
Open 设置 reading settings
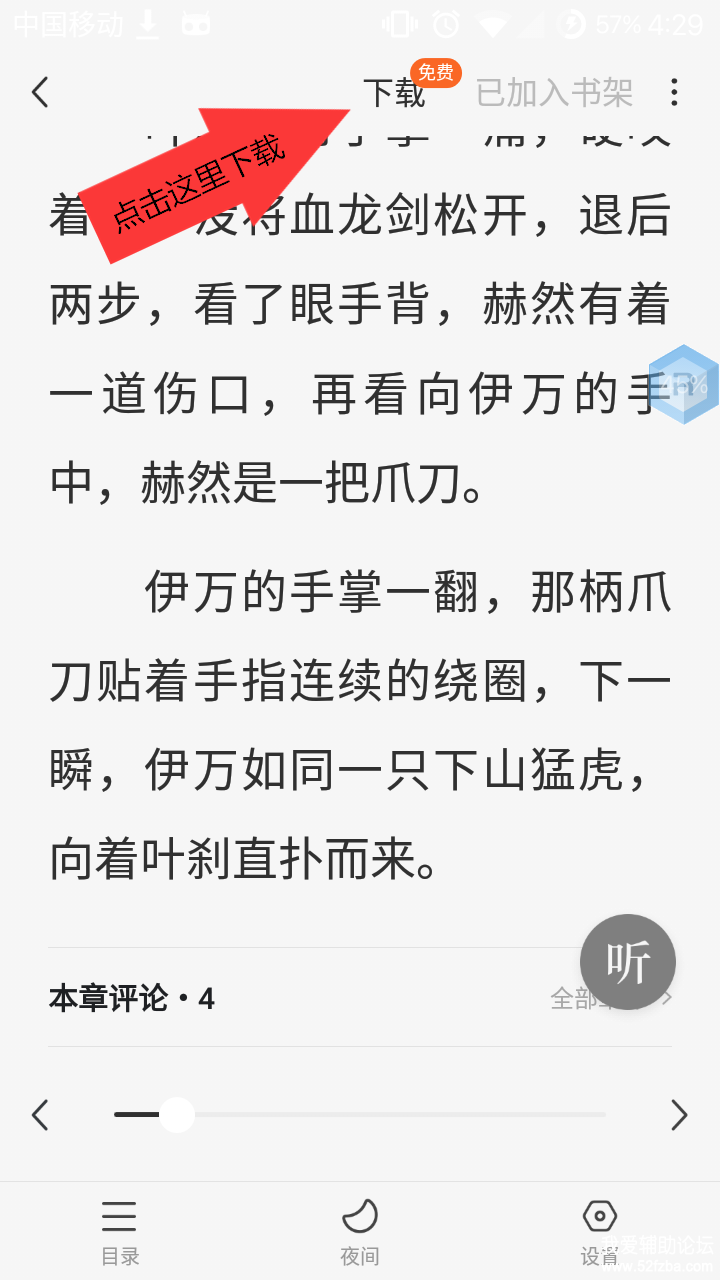pos(600,1232)
